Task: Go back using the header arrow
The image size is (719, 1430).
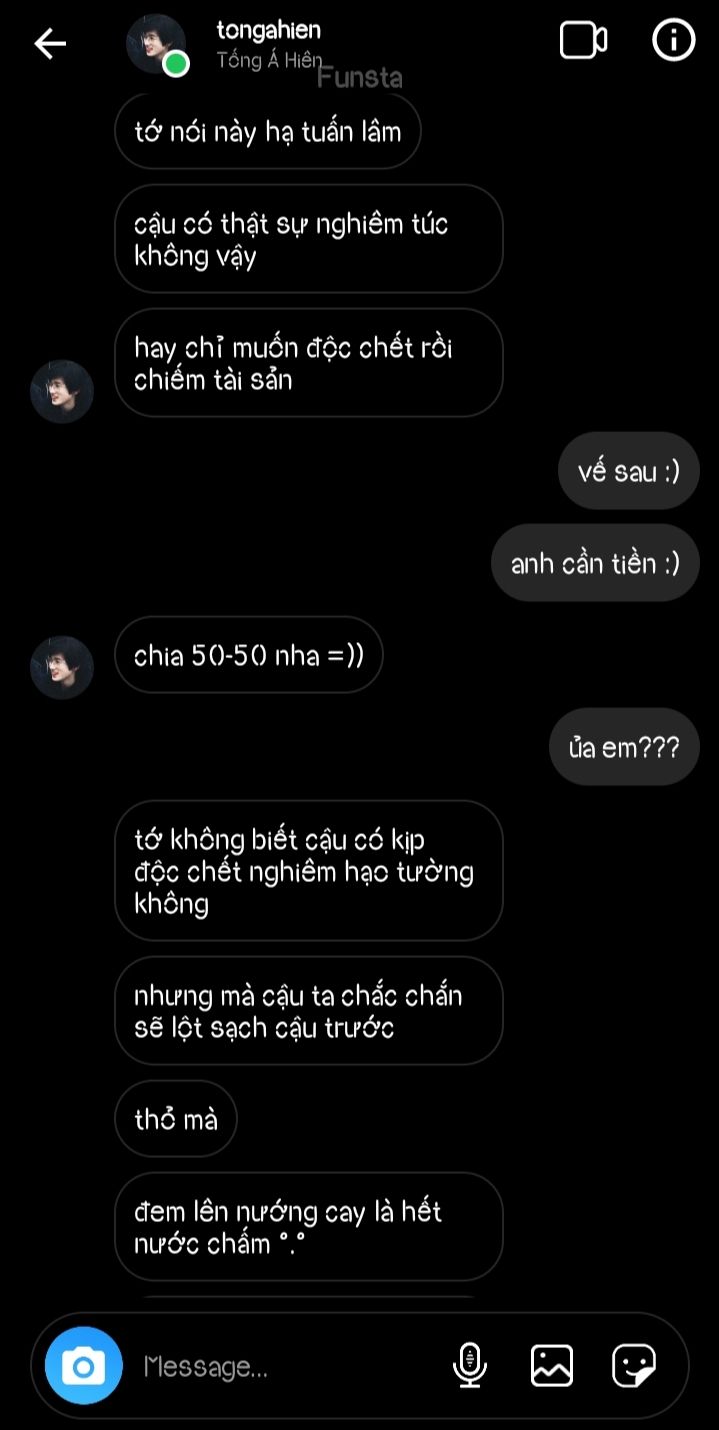Action: click(x=50, y=43)
